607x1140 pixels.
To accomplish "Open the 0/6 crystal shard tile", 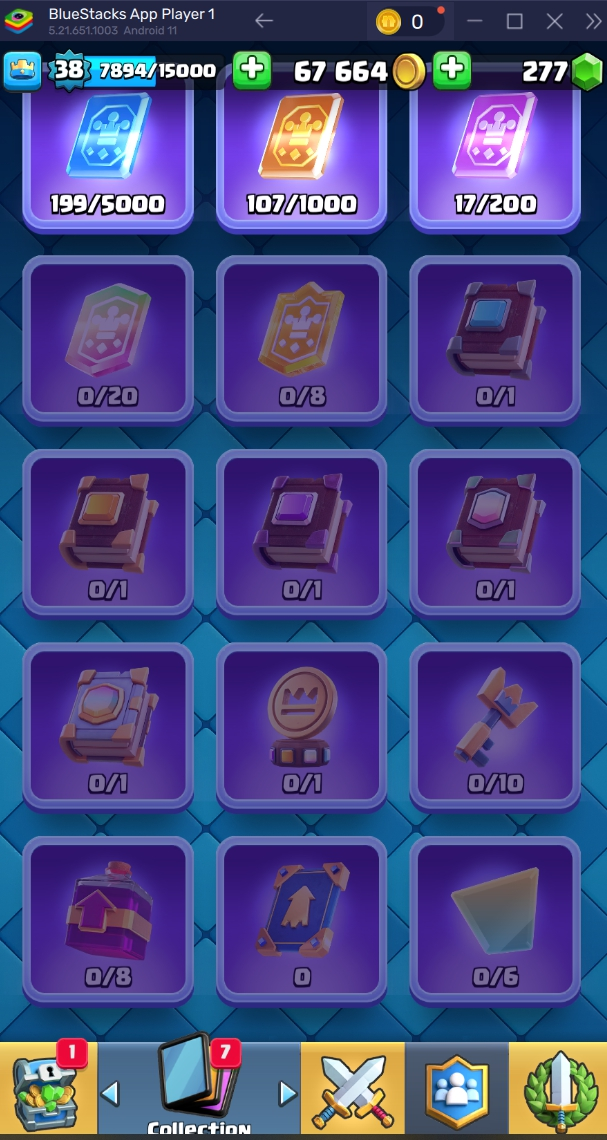I will click(x=495, y=919).
